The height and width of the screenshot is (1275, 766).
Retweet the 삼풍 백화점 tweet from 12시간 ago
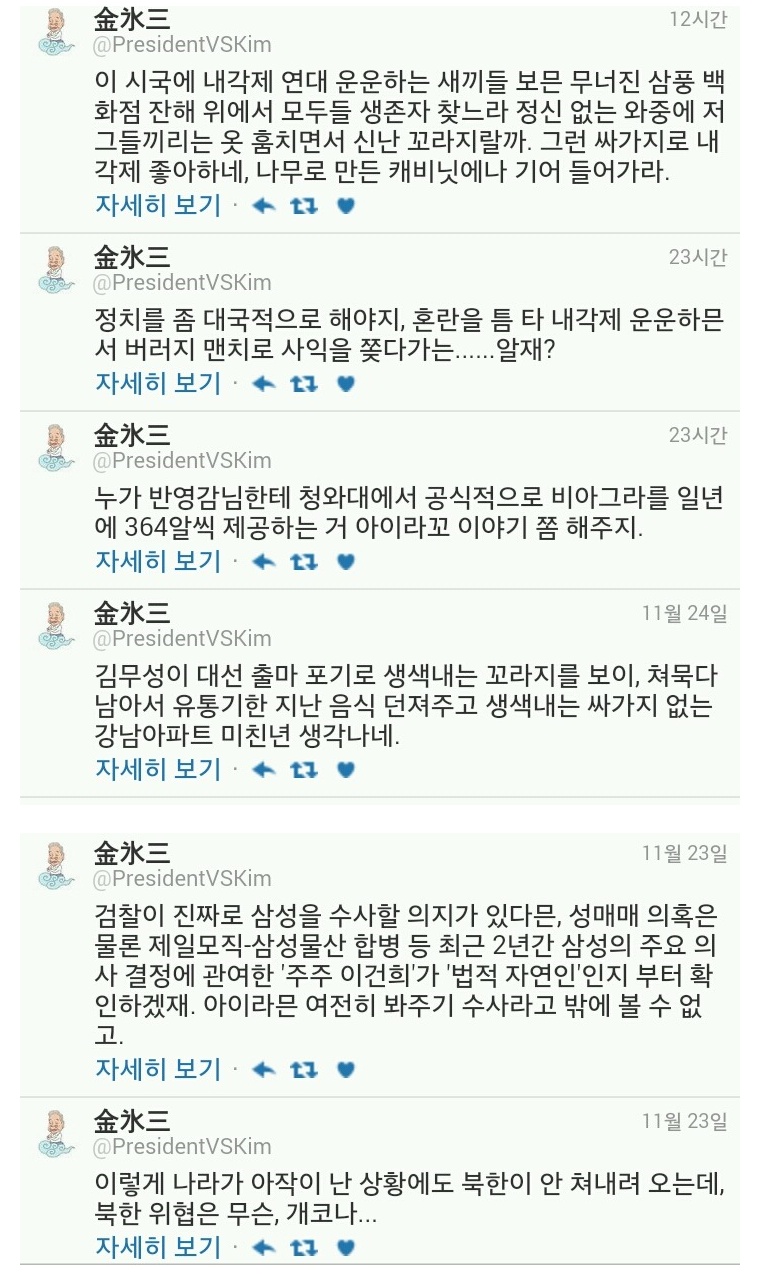[304, 206]
